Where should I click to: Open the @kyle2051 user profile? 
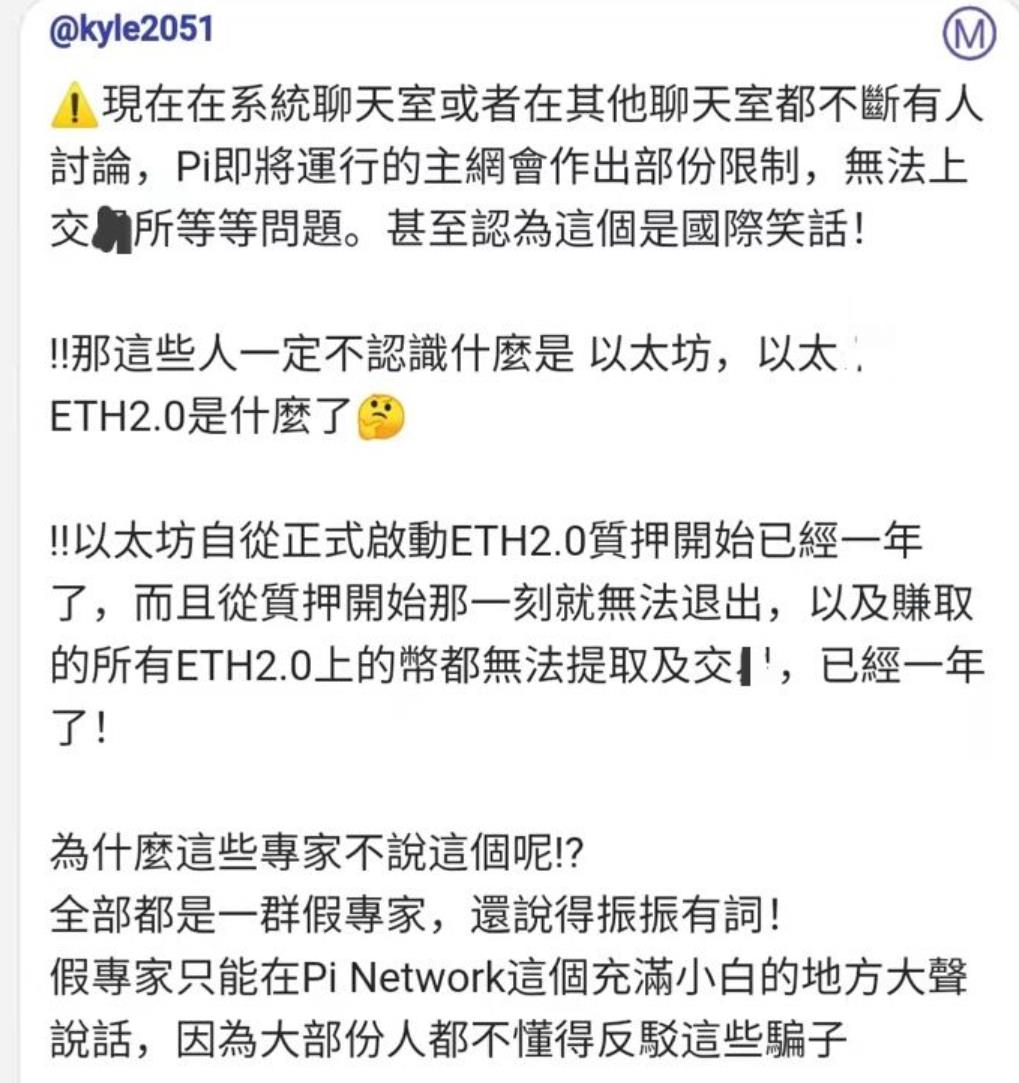[x=131, y=29]
